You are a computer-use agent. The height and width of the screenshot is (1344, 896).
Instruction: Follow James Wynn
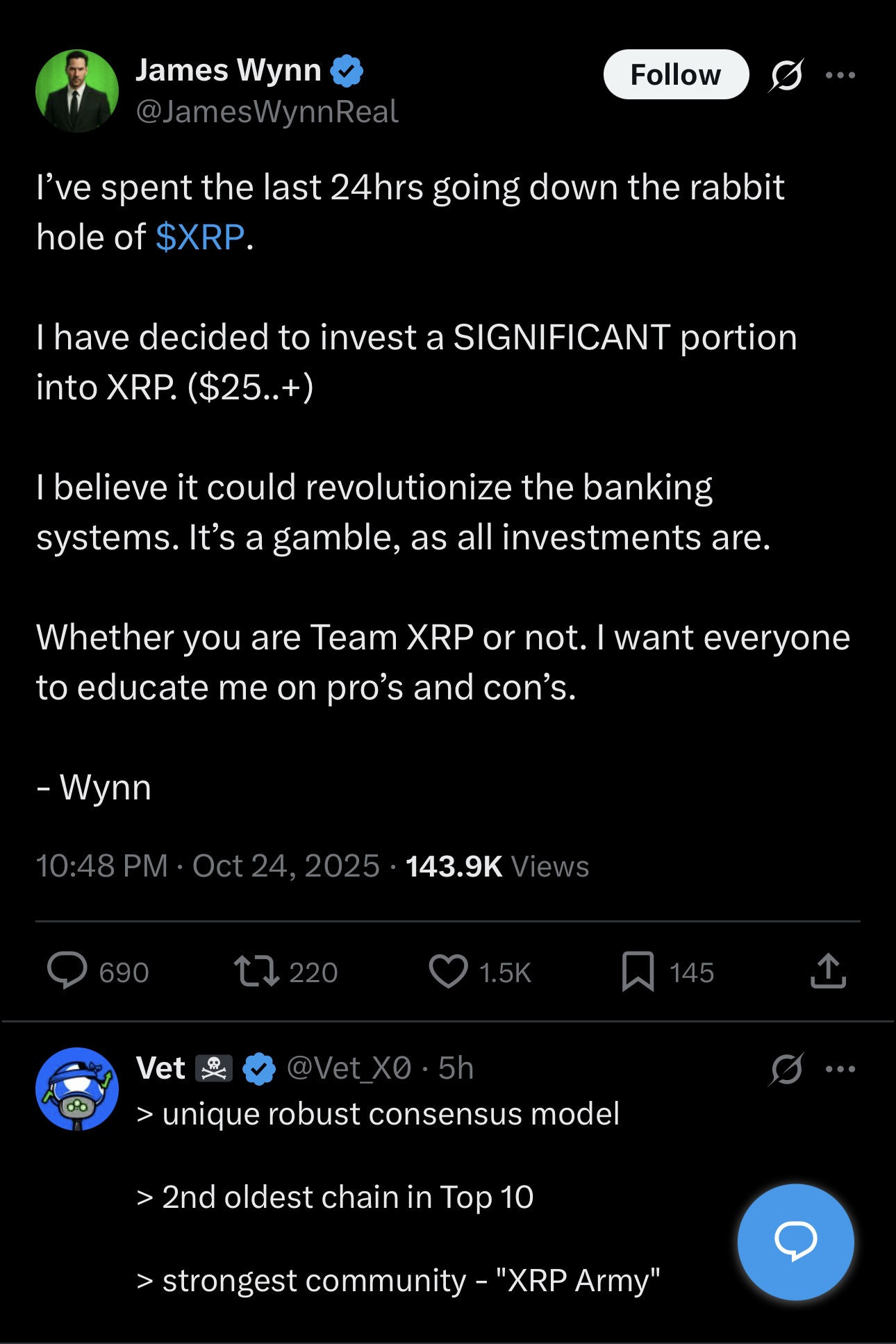[x=676, y=74]
